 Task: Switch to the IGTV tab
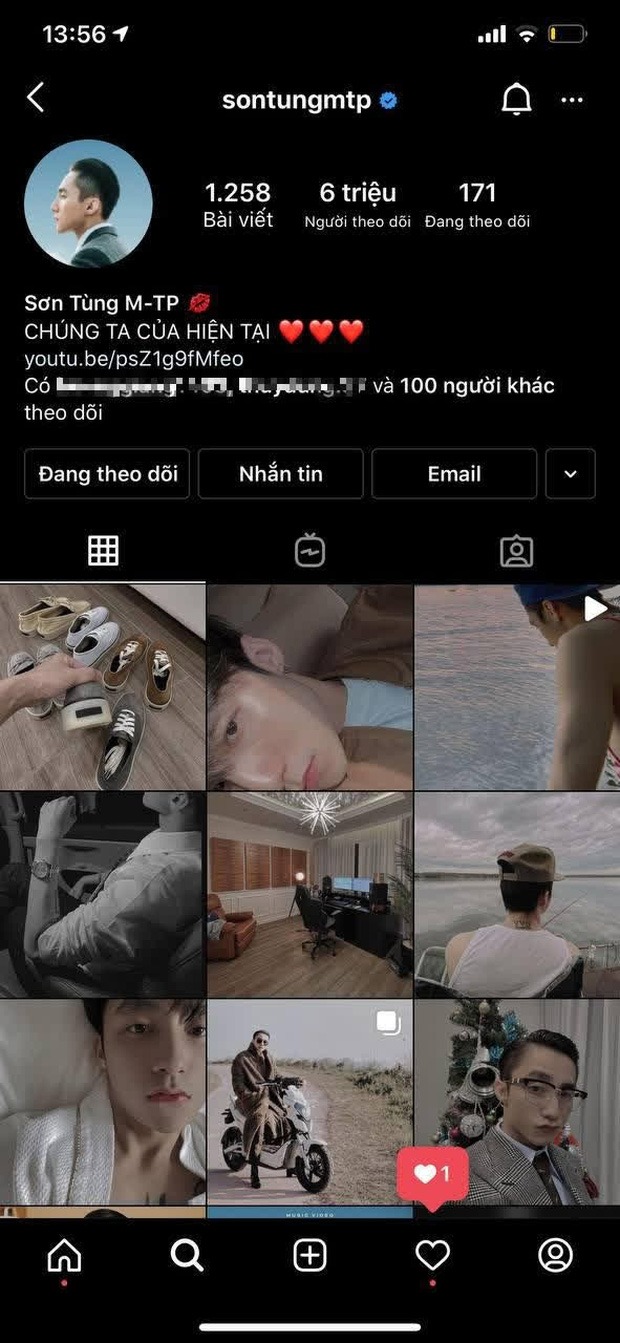pos(310,551)
